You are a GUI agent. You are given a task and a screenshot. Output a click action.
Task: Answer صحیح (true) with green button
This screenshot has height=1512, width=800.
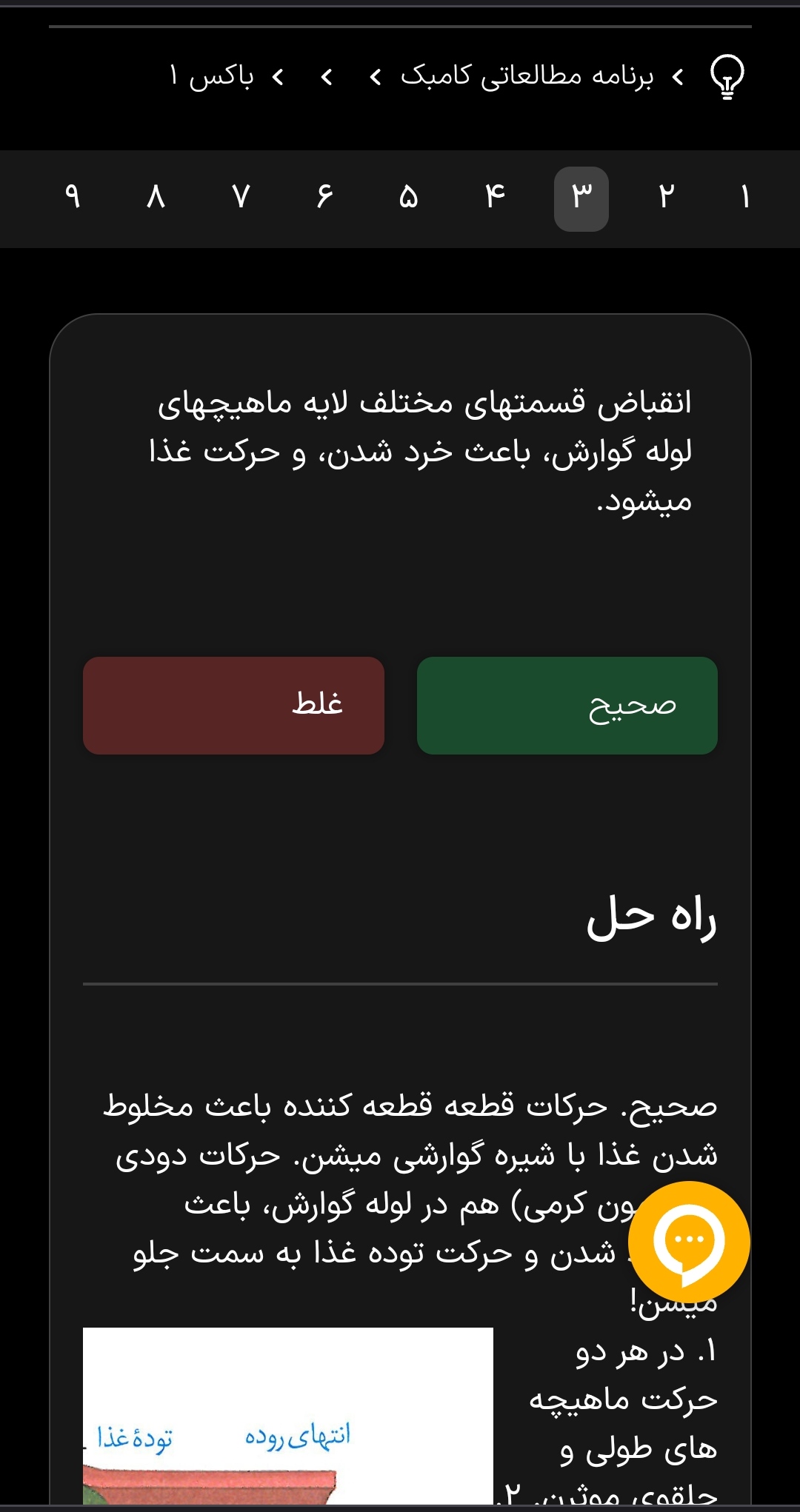567,706
